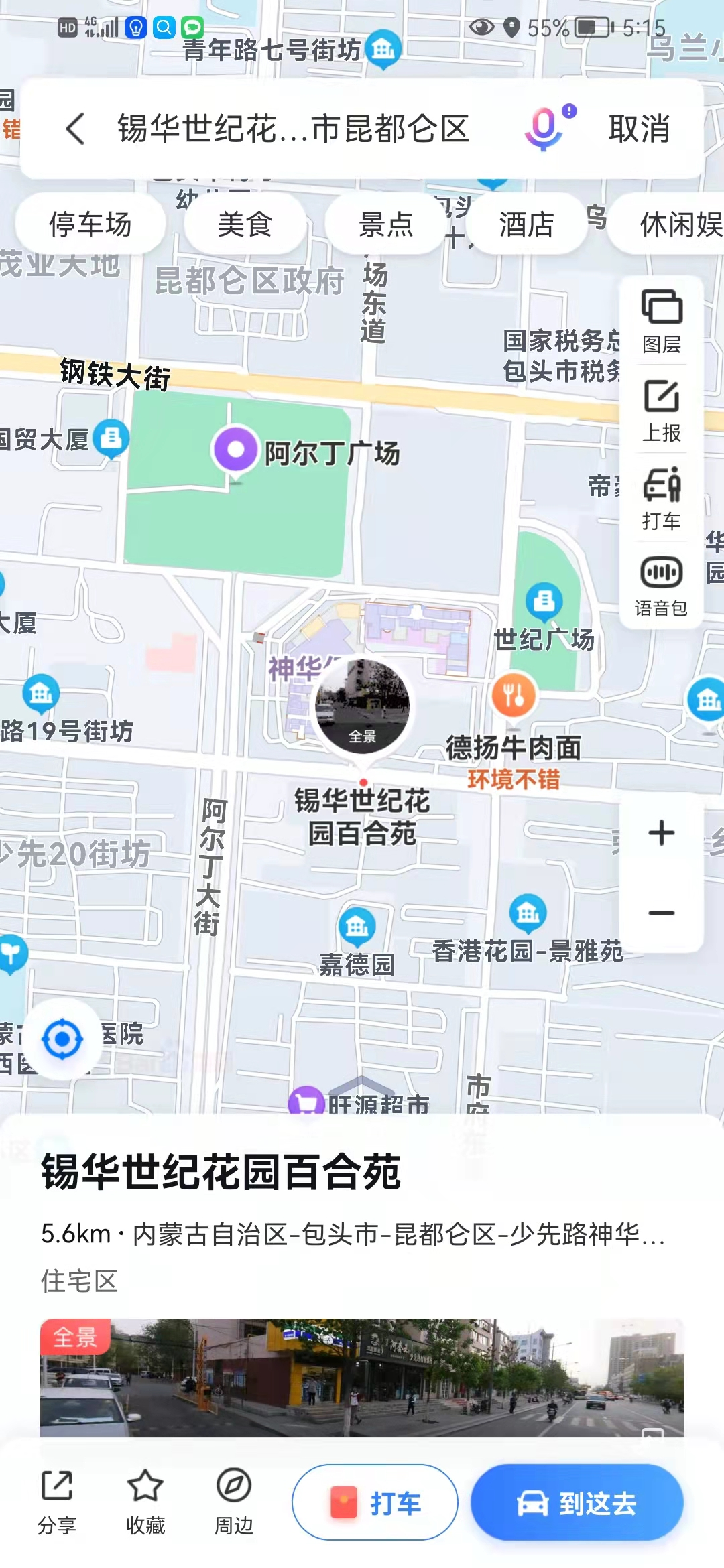The height and width of the screenshot is (1568, 724).
Task: Explore nearby with 周边
Action: click(234, 1502)
